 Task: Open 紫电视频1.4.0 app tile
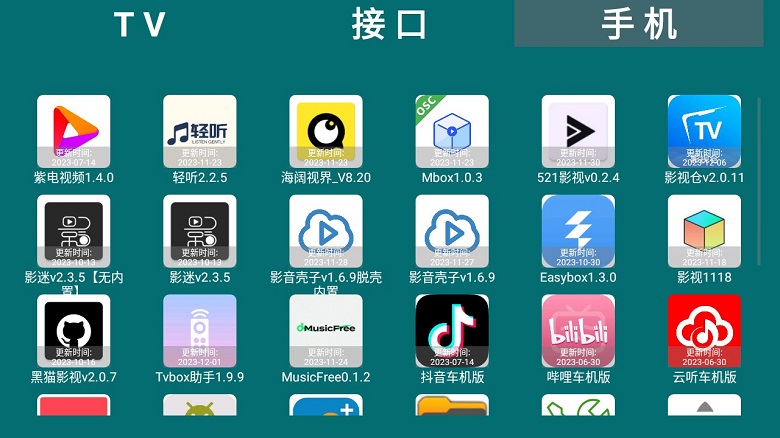pos(73,132)
